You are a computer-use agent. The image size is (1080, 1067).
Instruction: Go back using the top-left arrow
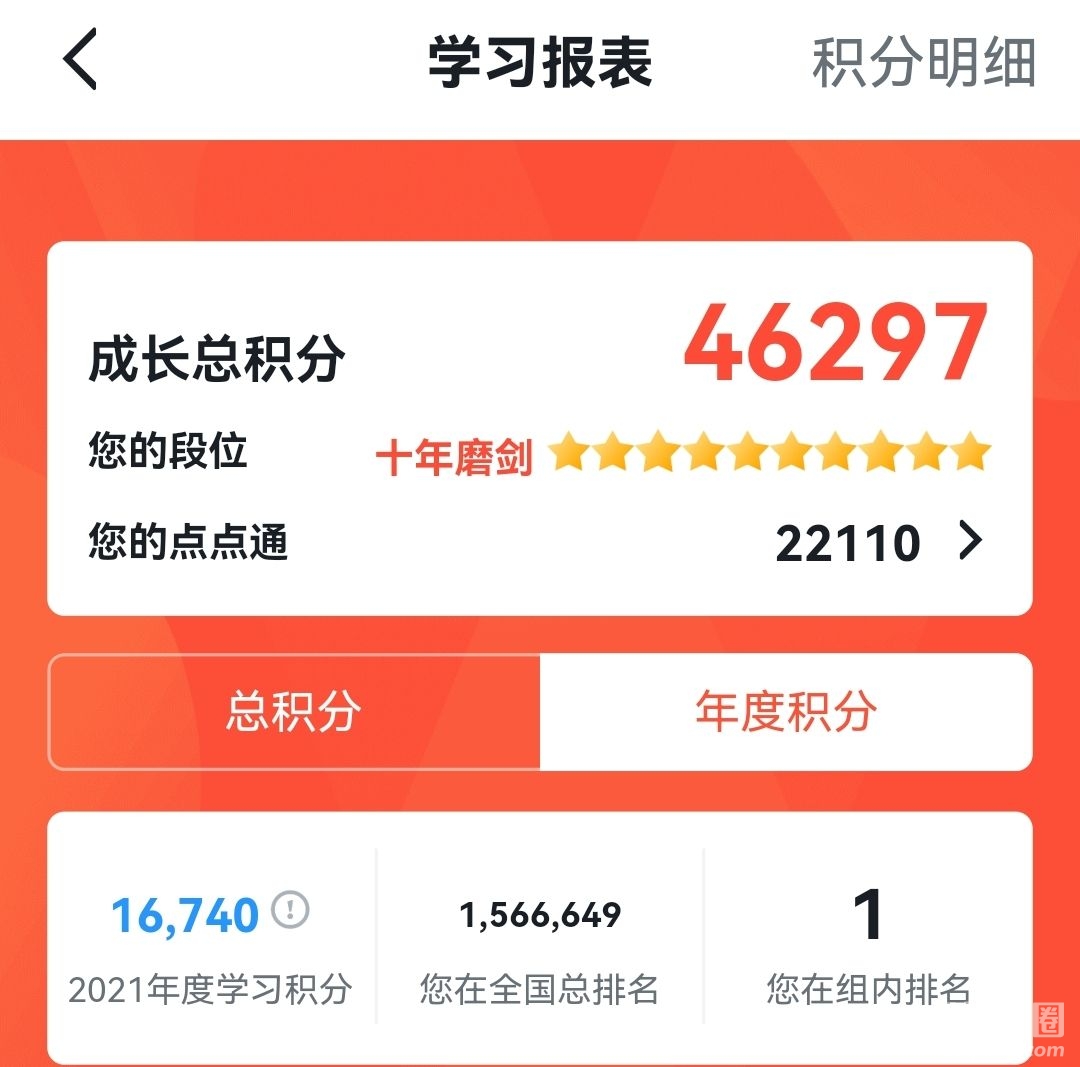(x=80, y=60)
